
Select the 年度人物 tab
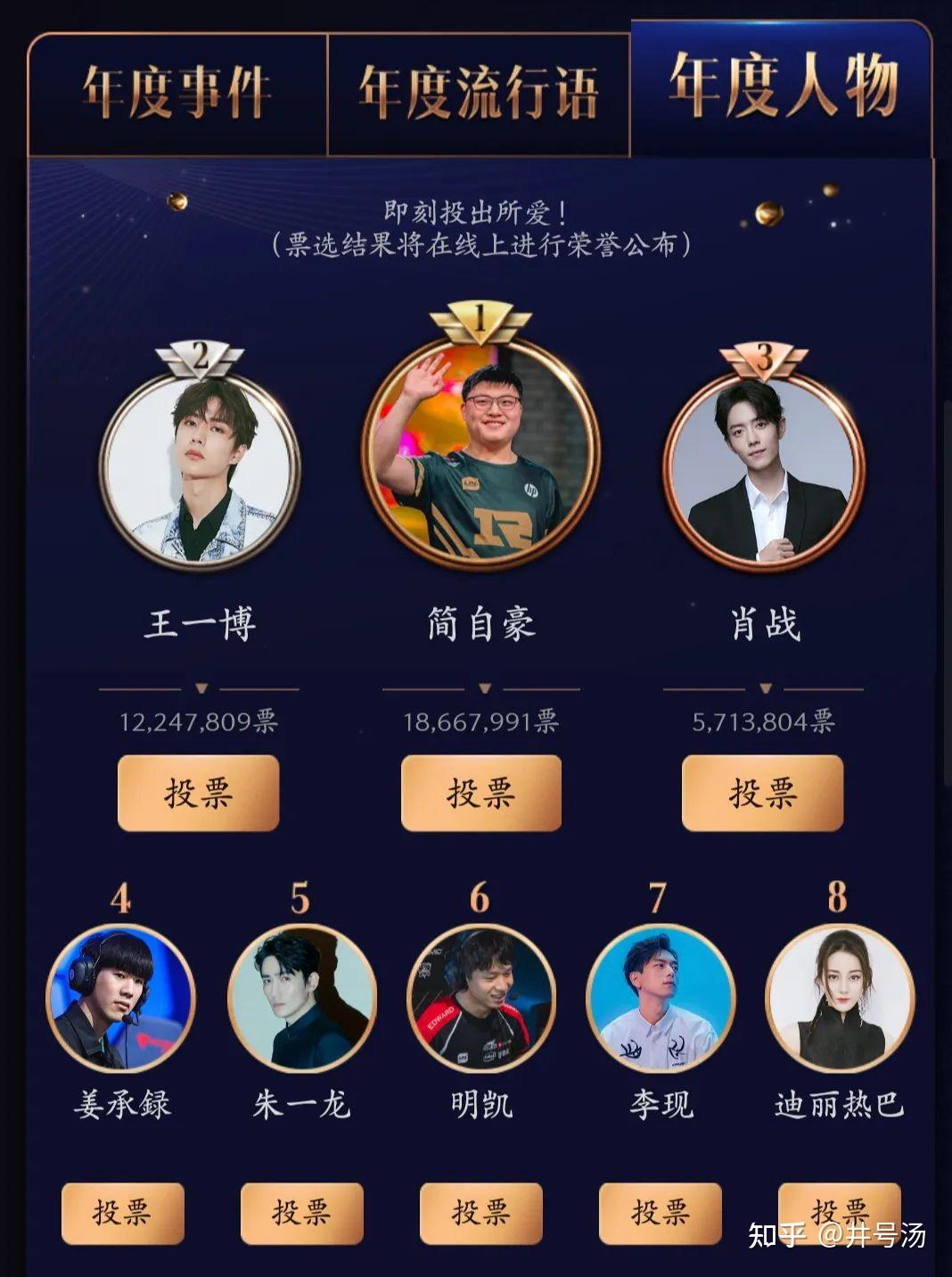(x=782, y=87)
